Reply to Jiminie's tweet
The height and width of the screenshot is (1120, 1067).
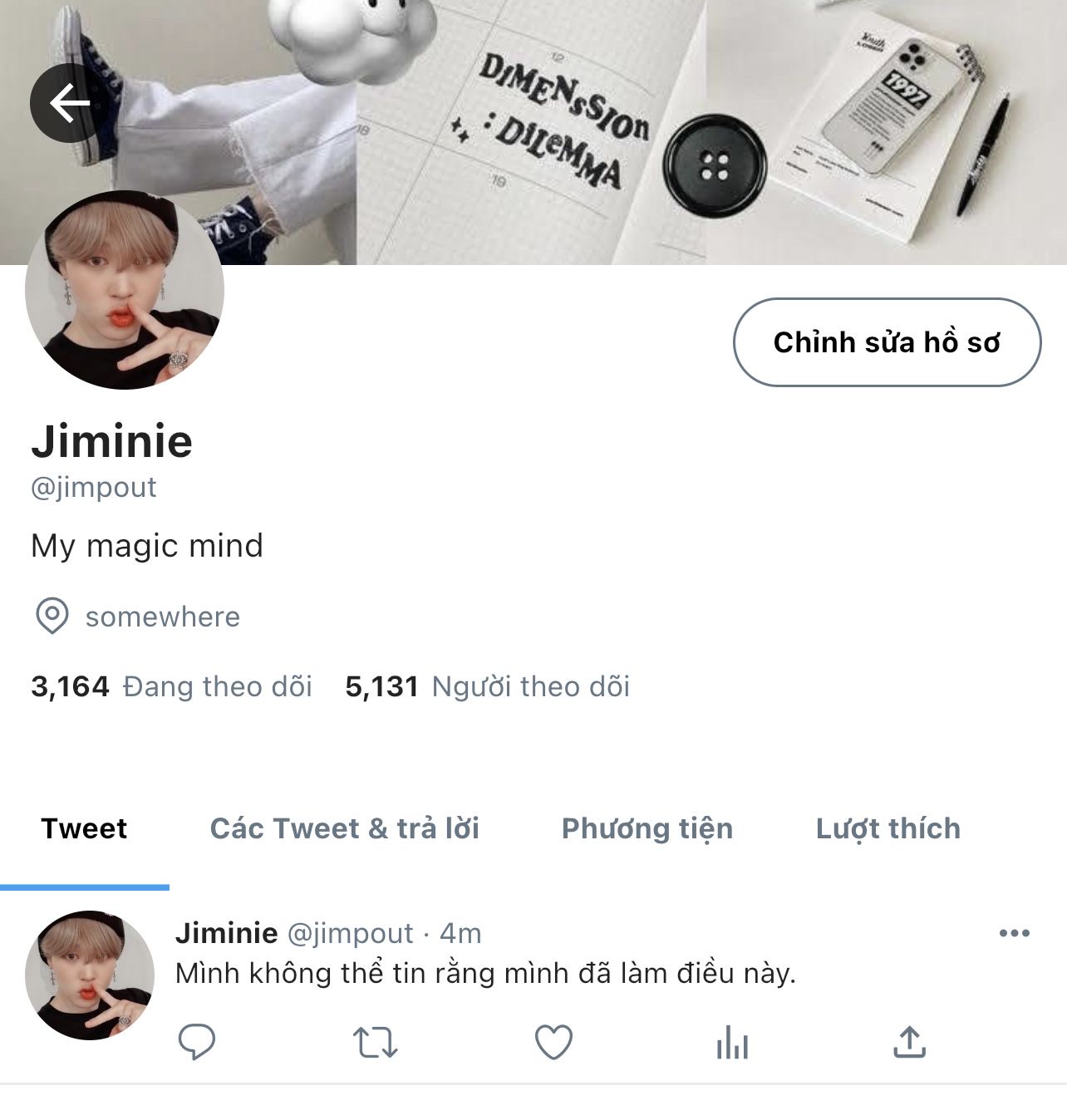tap(197, 1042)
